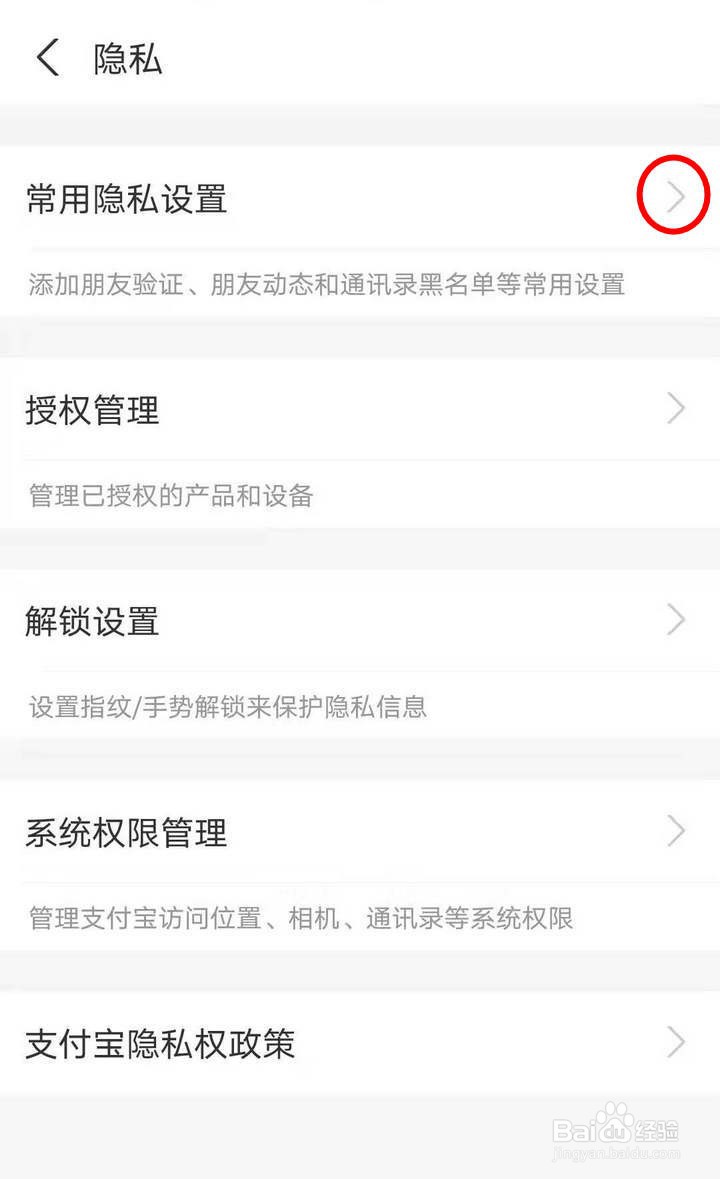Click the chevron beside 解锁设置
The width and height of the screenshot is (720, 1179).
(x=675, y=620)
